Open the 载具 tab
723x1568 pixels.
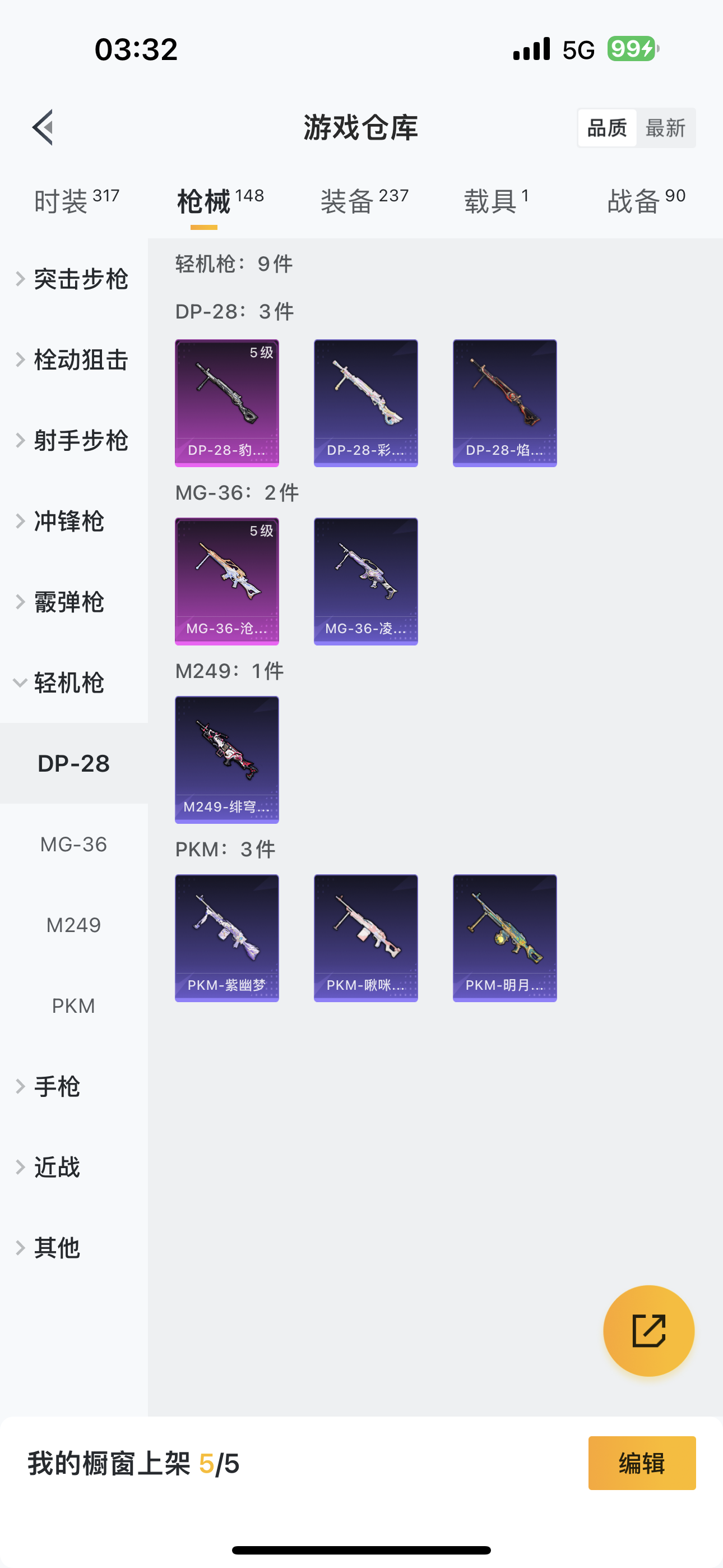(x=496, y=201)
